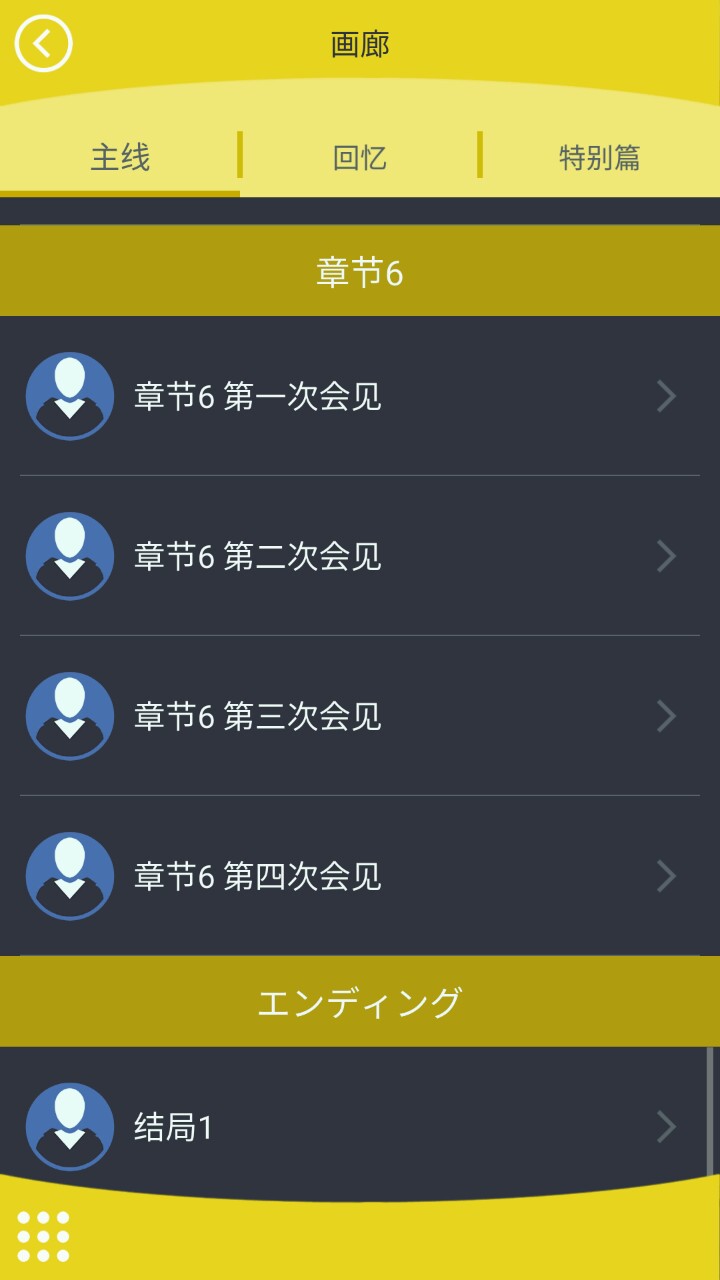Screen dimensions: 720x1280
Task: Open 章节6 第四次会见
Action: tap(360, 876)
